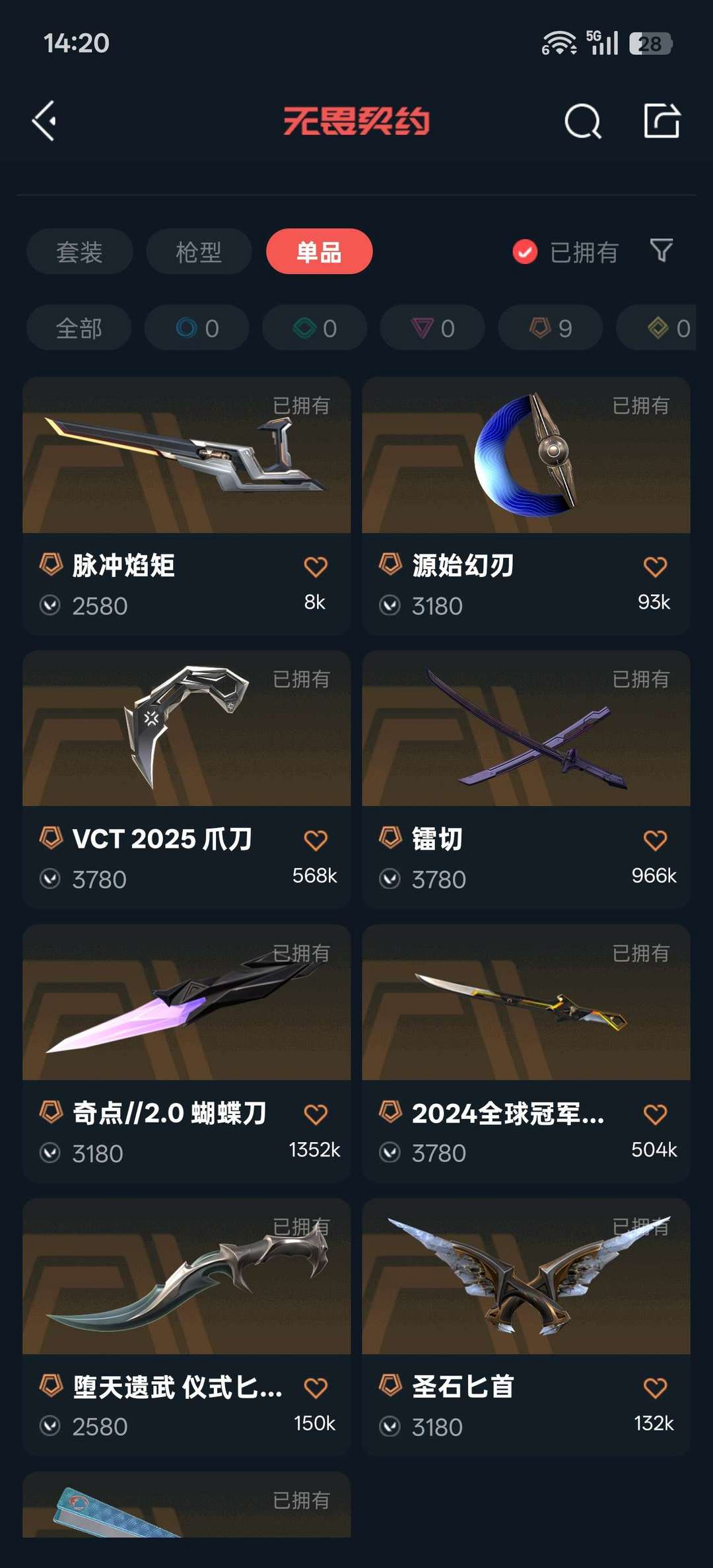Open the 2024全球冠军 skin card
Image resolution: width=713 pixels, height=1568 pixels.
coord(526,1007)
